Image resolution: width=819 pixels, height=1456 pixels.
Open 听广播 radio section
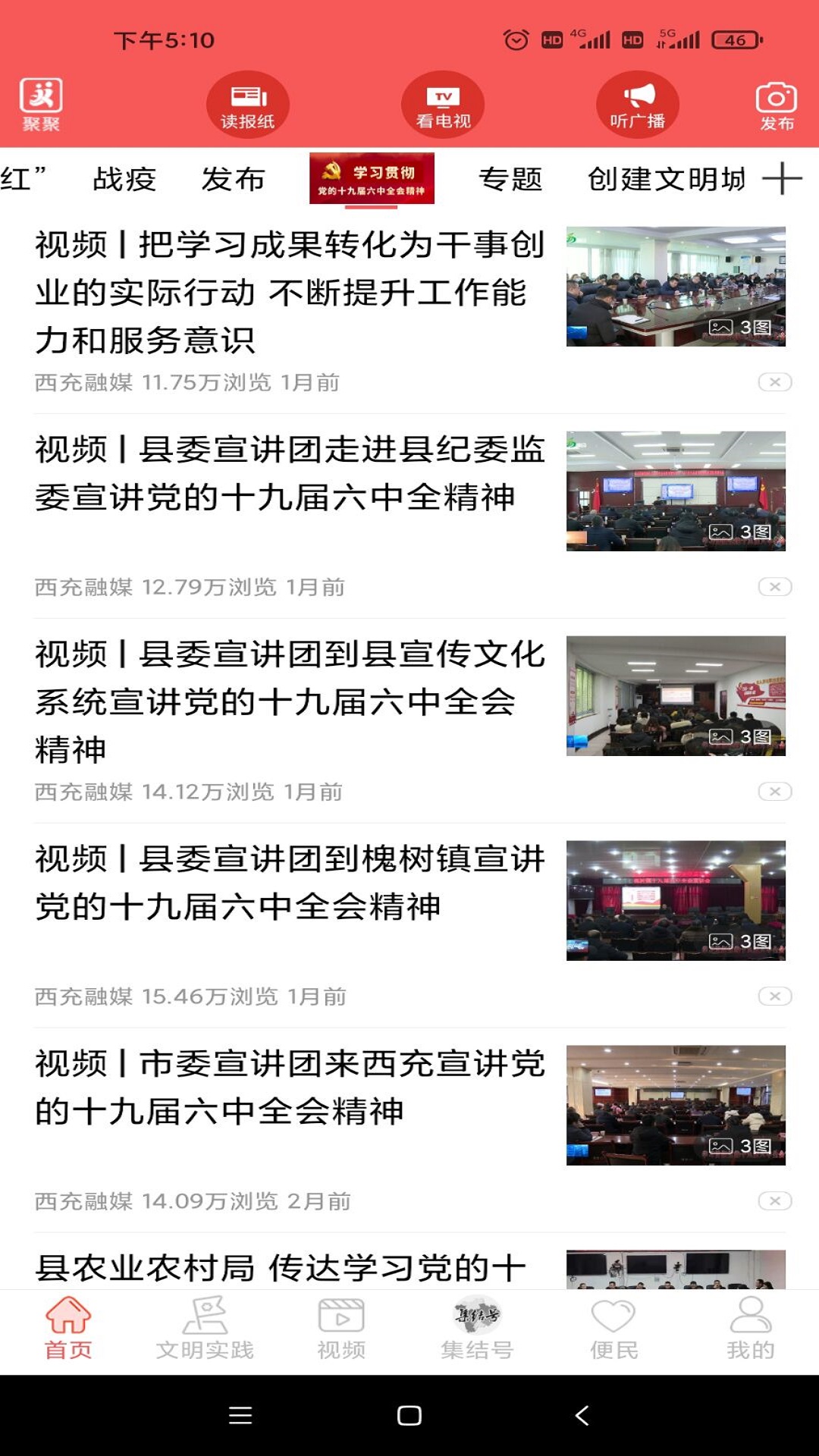point(638,105)
